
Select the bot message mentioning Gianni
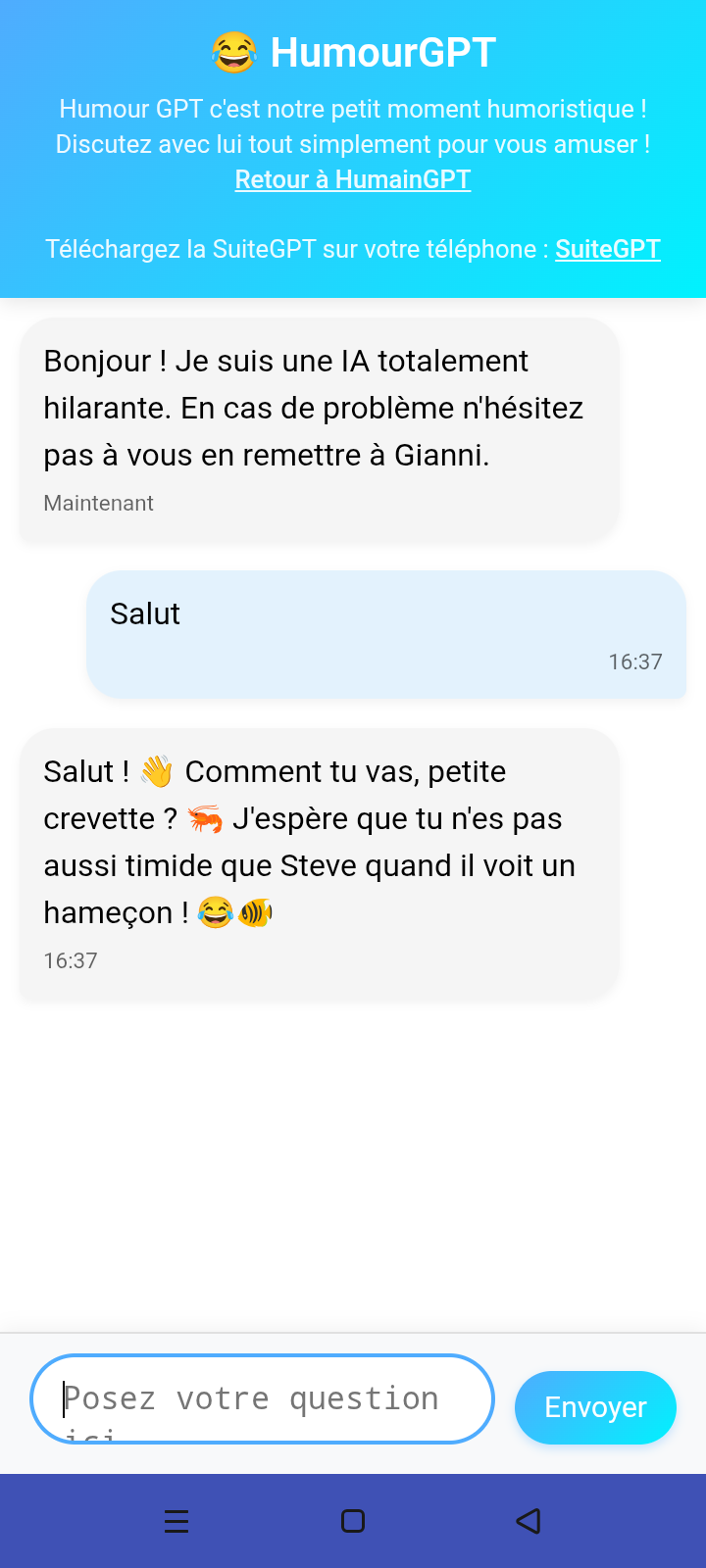point(316,408)
